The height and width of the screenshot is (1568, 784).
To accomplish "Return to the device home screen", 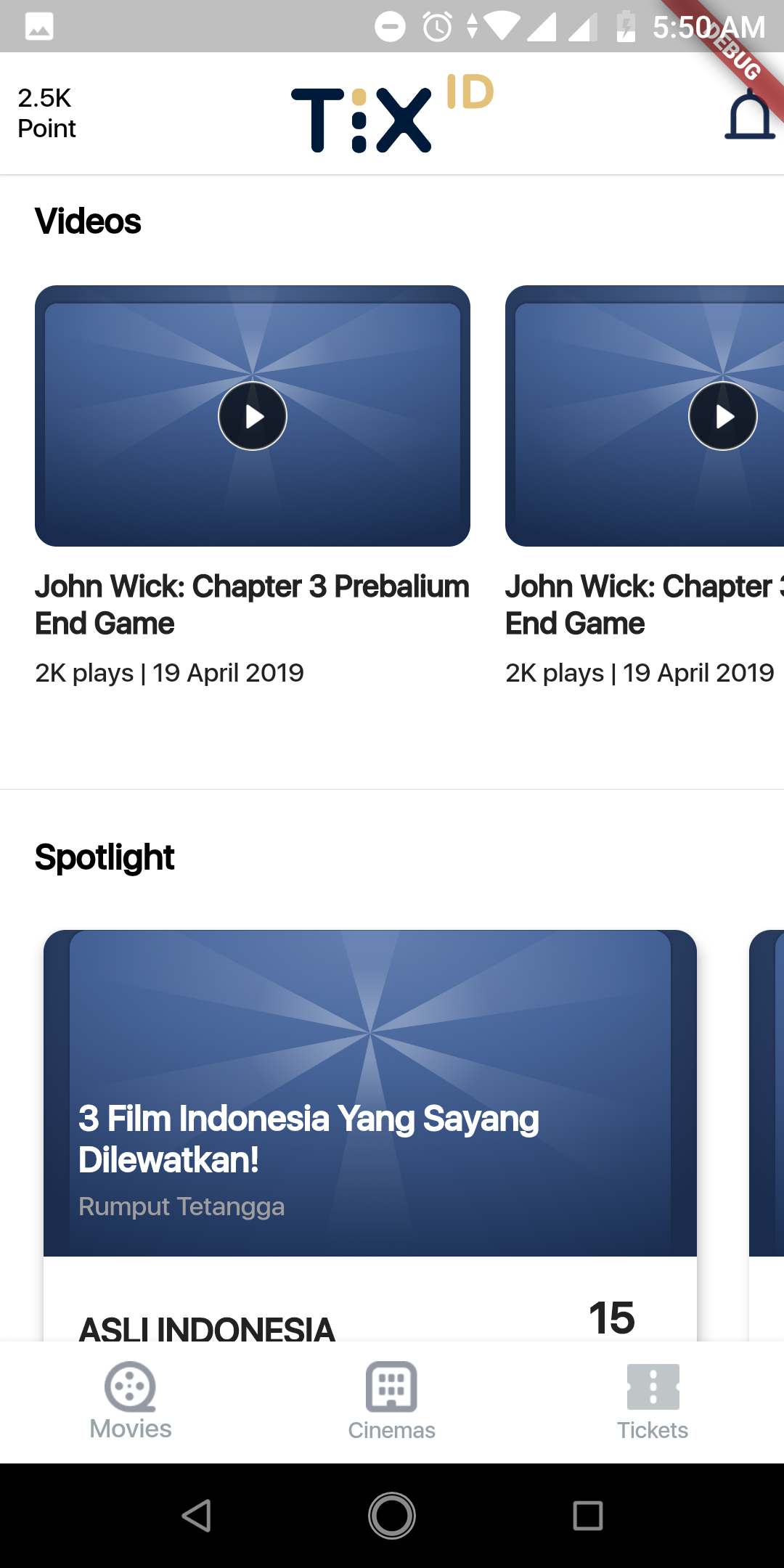I will tap(392, 1516).
